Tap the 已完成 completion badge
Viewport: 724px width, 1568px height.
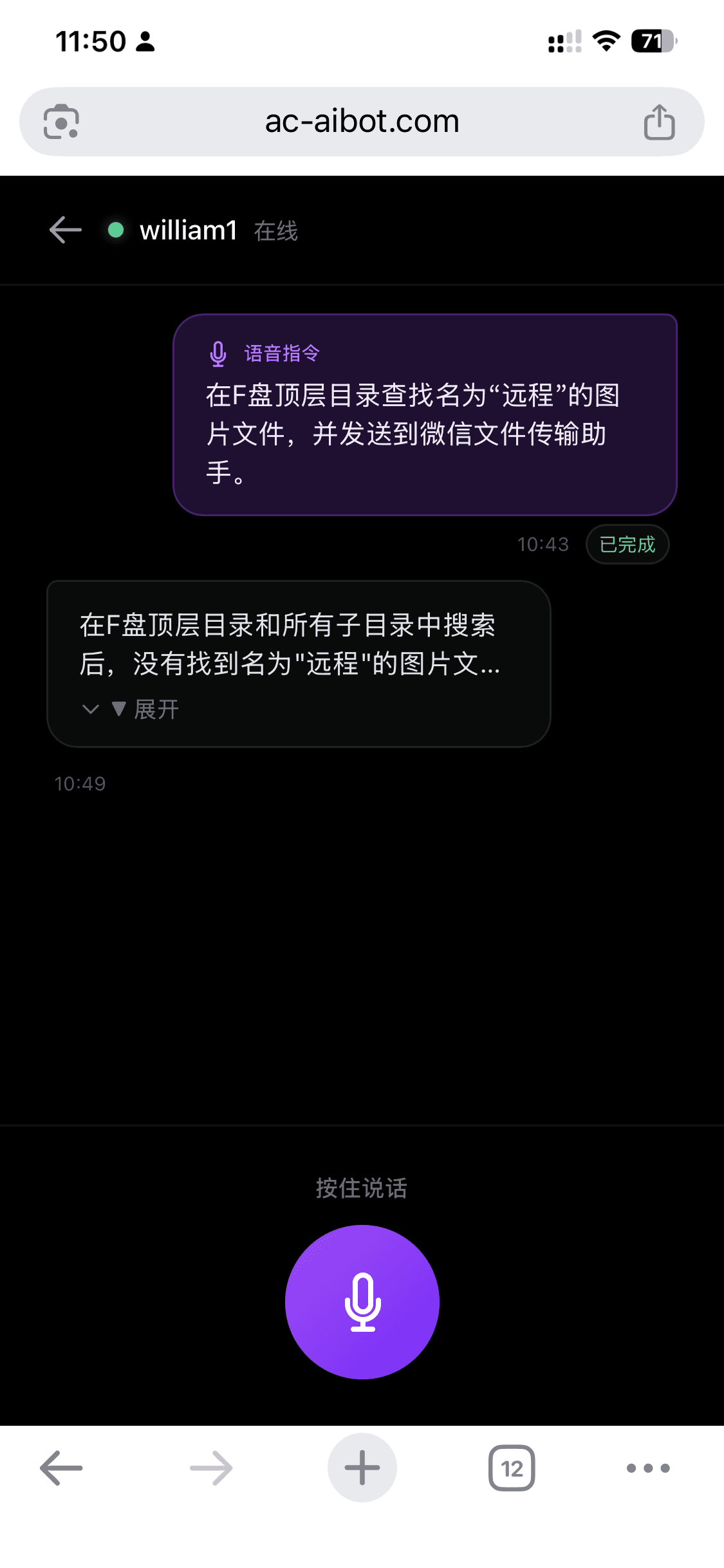click(x=627, y=544)
